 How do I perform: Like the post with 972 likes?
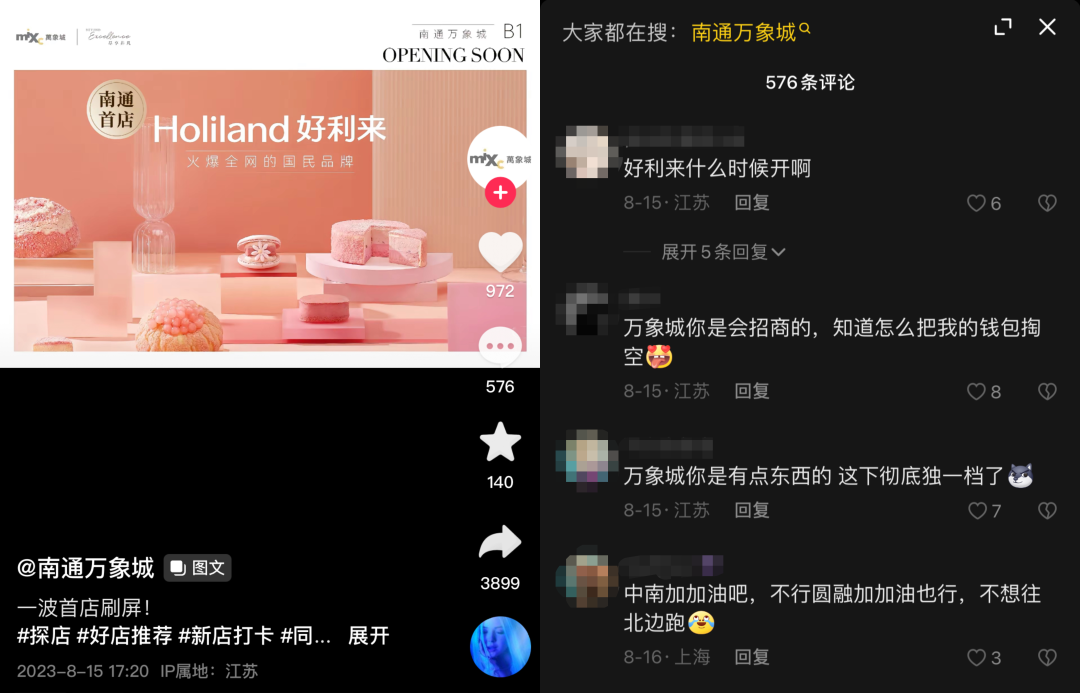[500, 251]
